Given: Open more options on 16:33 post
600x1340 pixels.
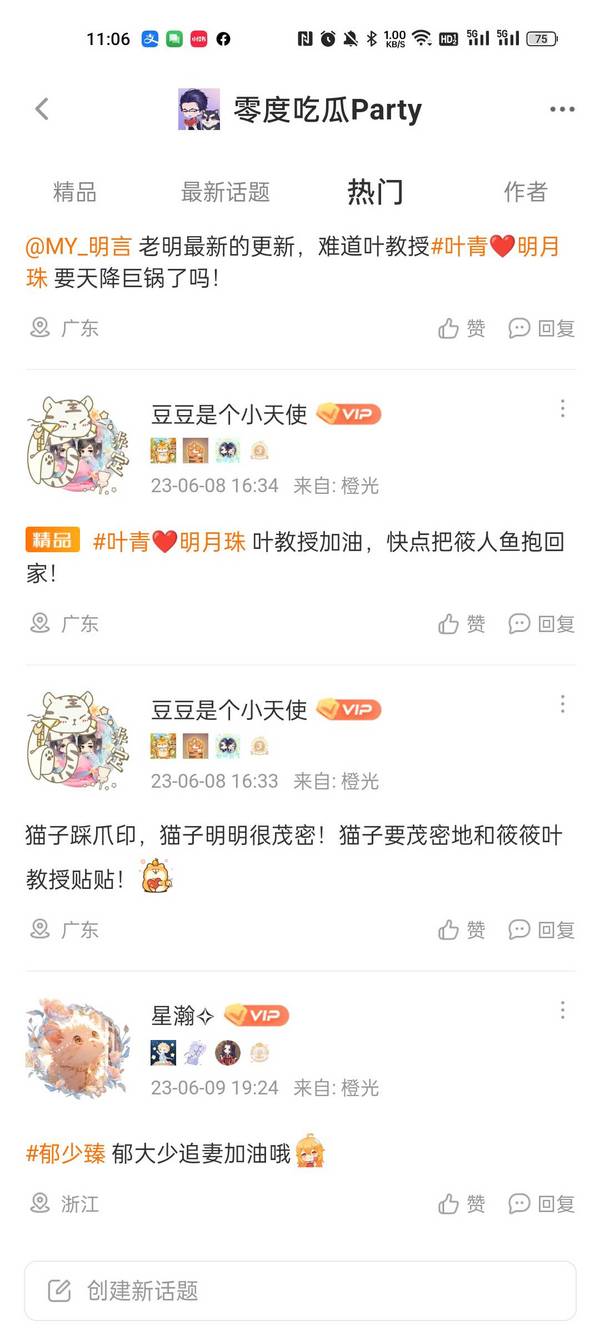Looking at the screenshot, I should point(562,704).
